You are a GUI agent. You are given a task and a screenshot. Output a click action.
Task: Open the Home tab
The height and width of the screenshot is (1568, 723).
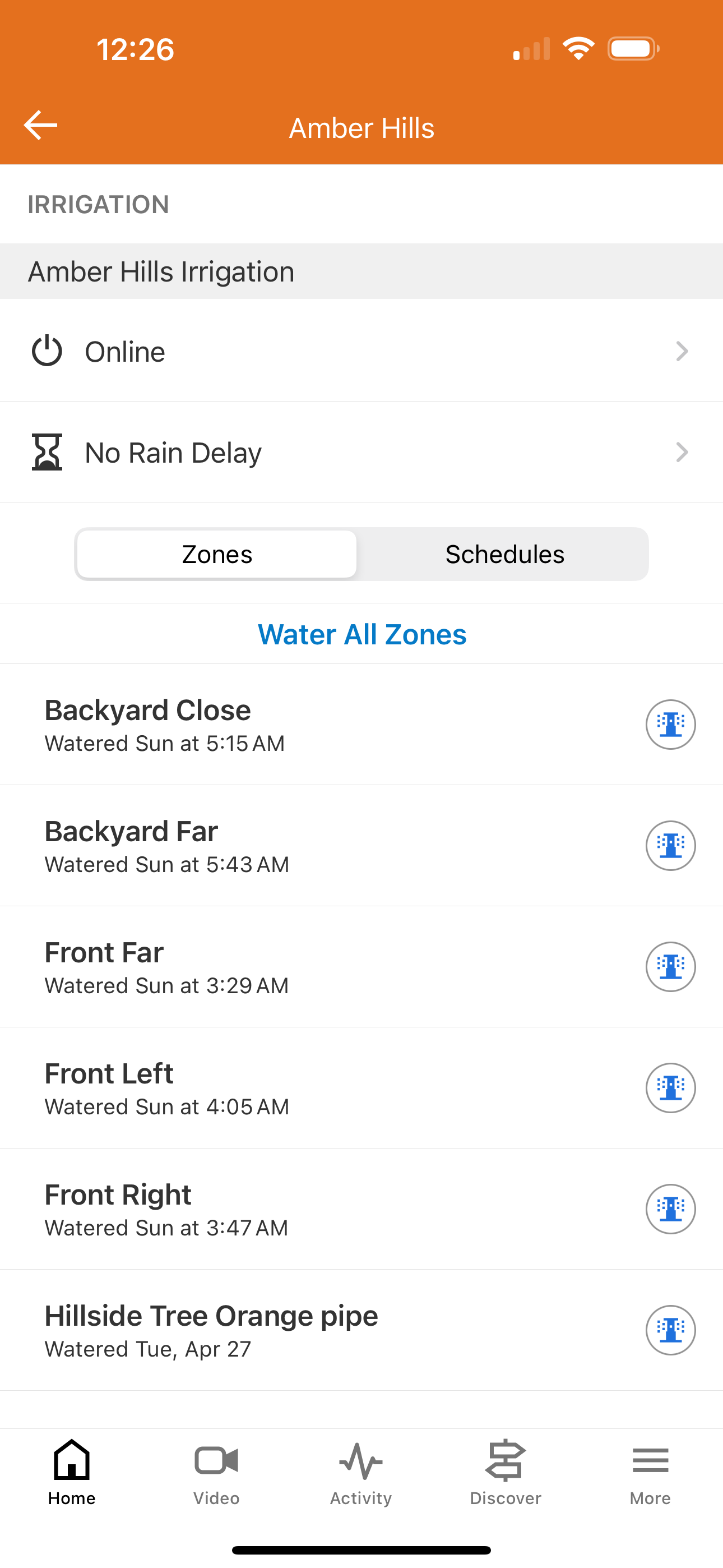[x=72, y=1472]
